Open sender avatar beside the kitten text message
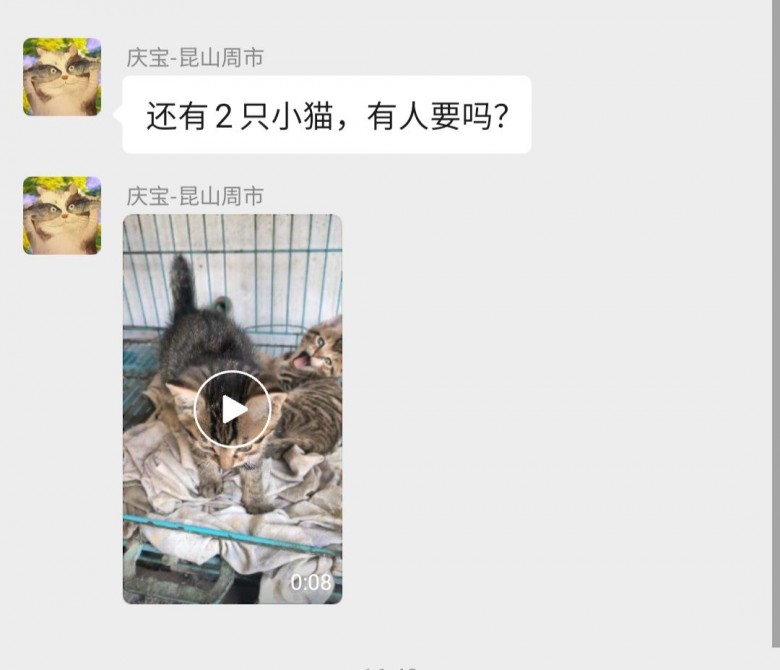 [62, 77]
